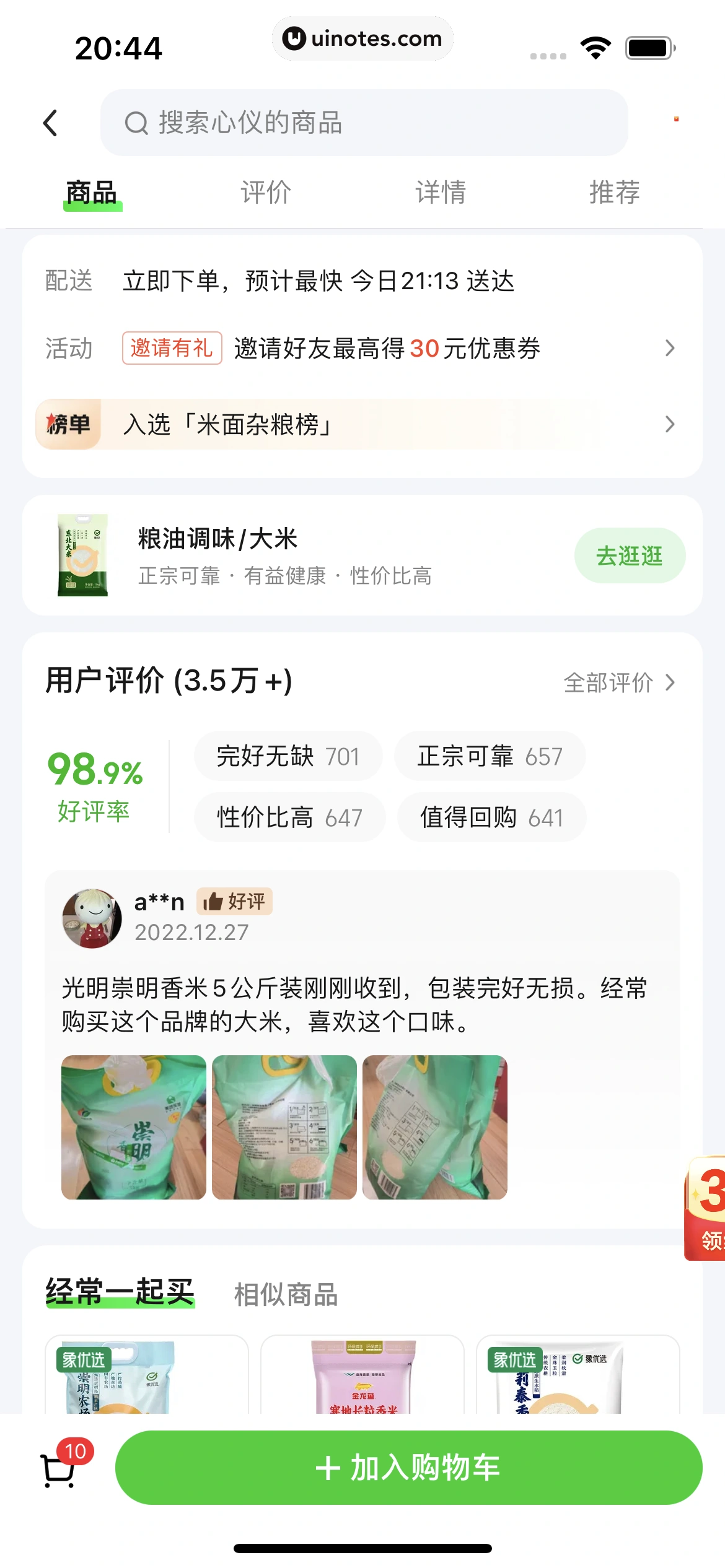The height and width of the screenshot is (1568, 725).
Task: Tap the 去逛逛 button
Action: click(629, 555)
